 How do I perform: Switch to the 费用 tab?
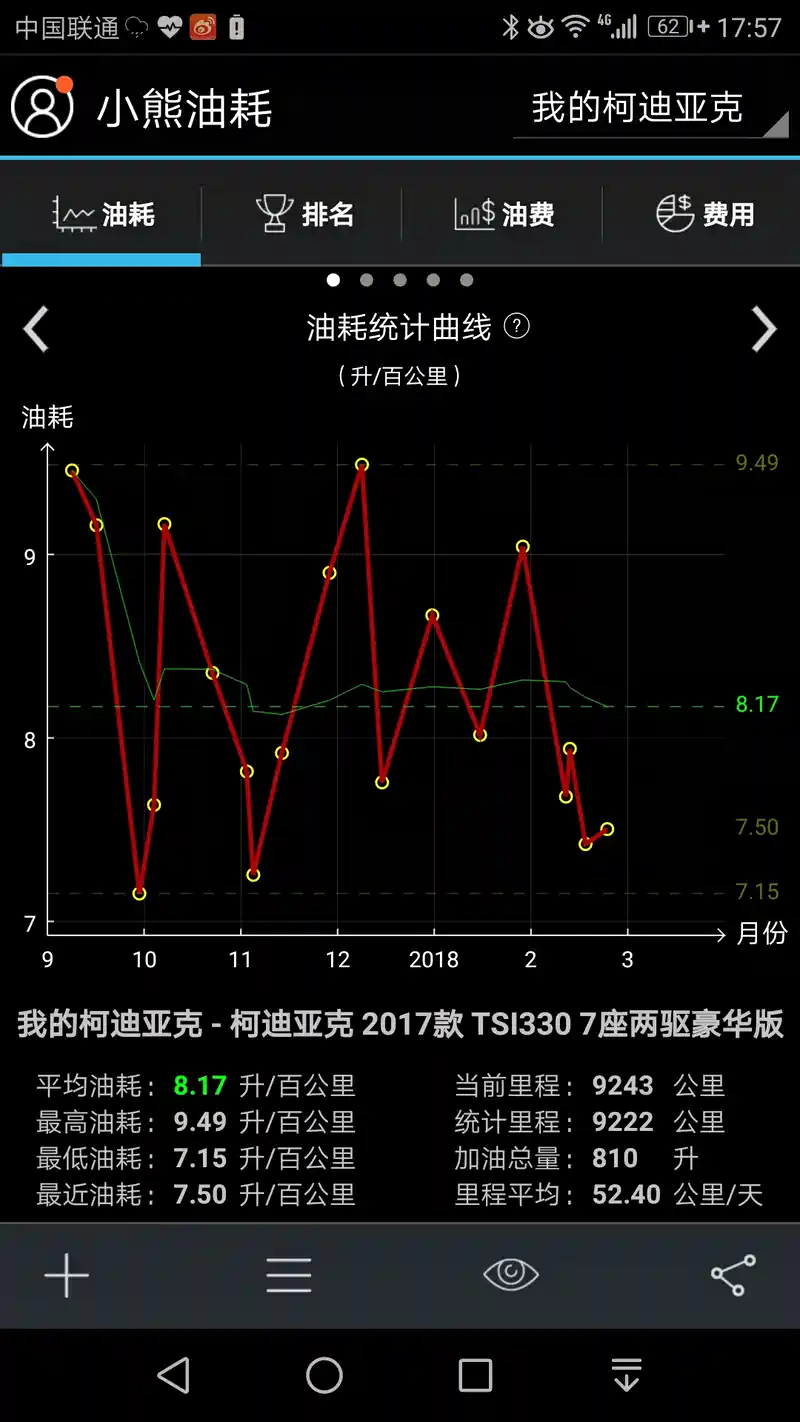(704, 214)
